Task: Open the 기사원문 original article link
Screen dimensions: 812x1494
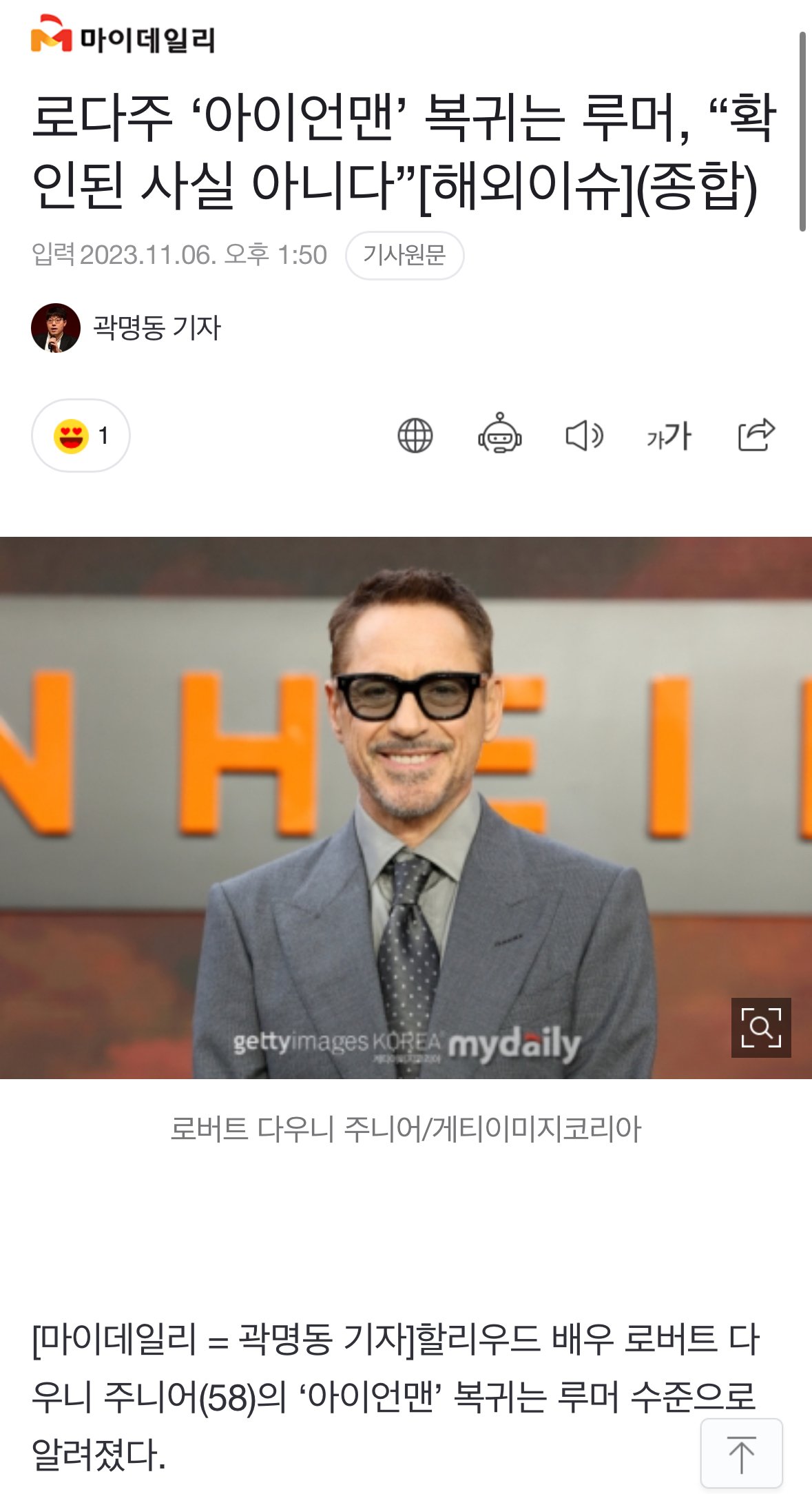Action: pos(404,256)
